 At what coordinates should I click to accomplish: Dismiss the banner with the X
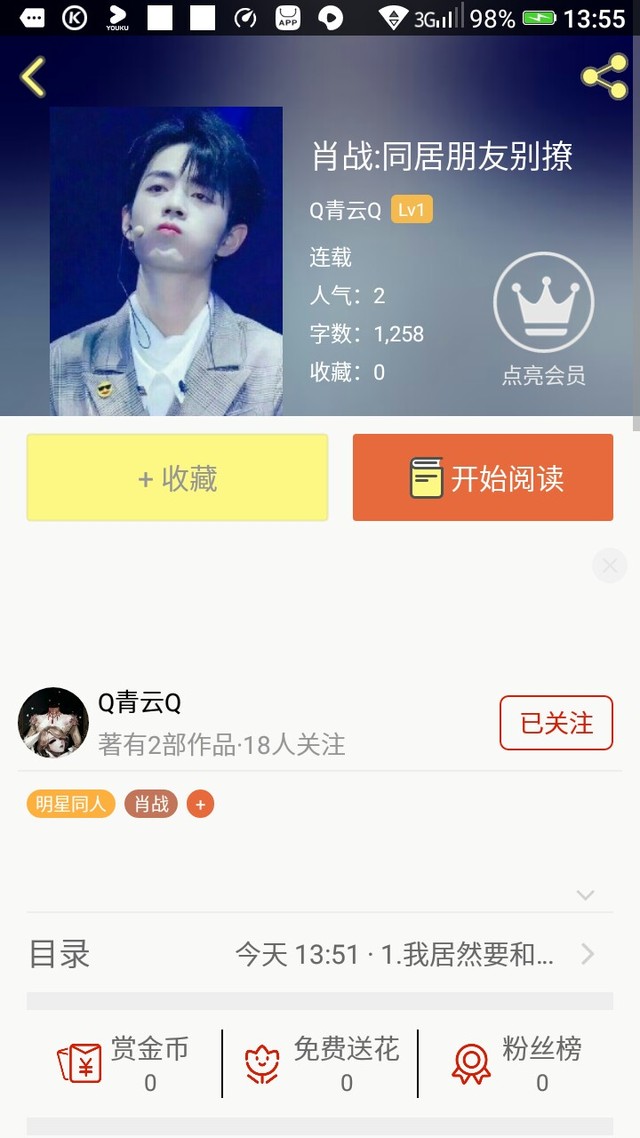coord(609,566)
